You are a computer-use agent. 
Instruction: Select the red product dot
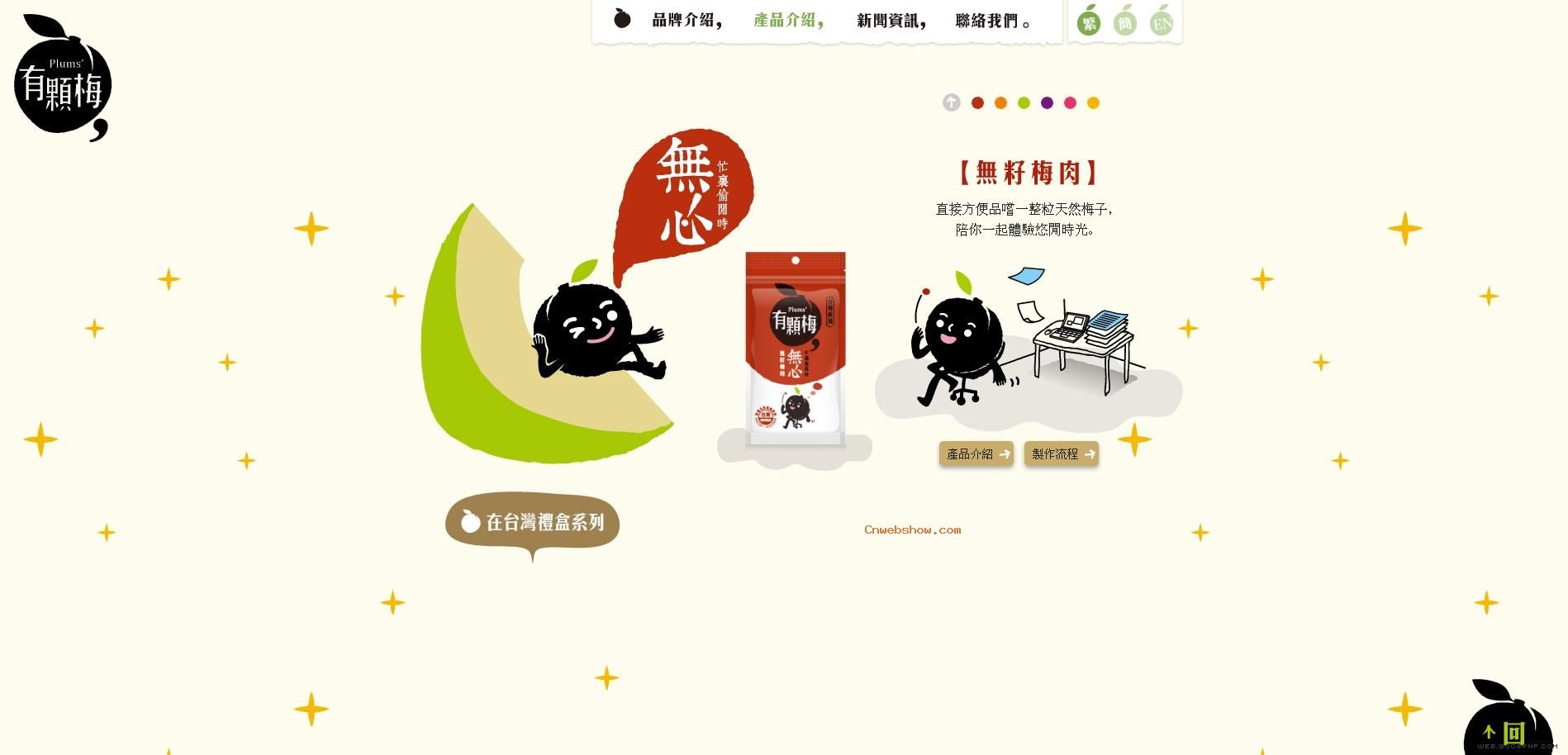(x=977, y=102)
